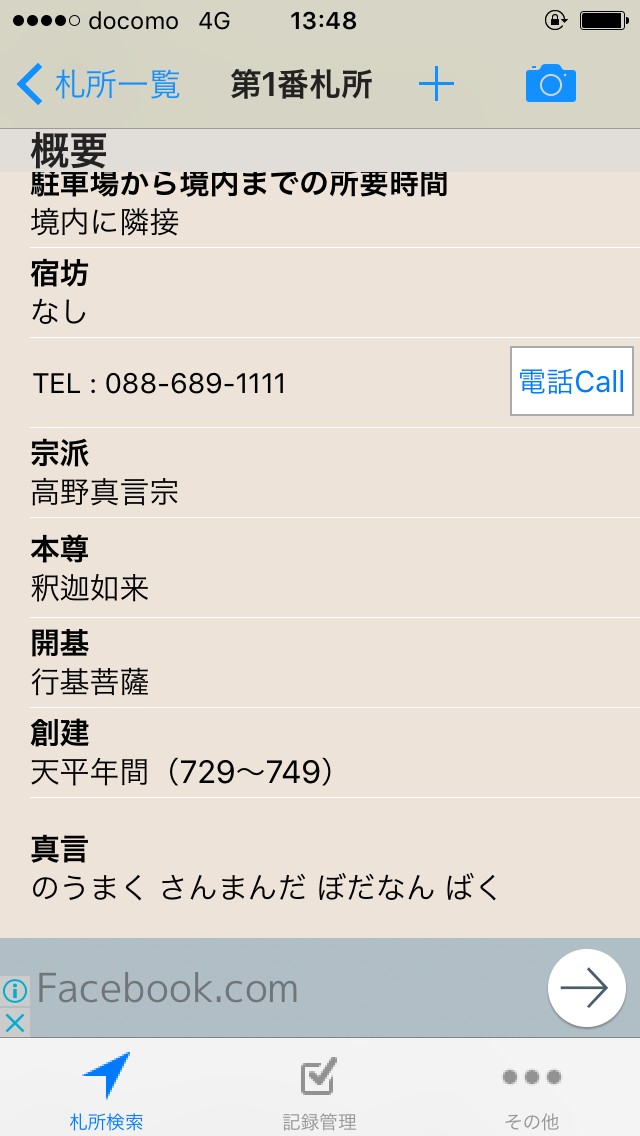Switch to the その他 tab

(x=532, y=1088)
